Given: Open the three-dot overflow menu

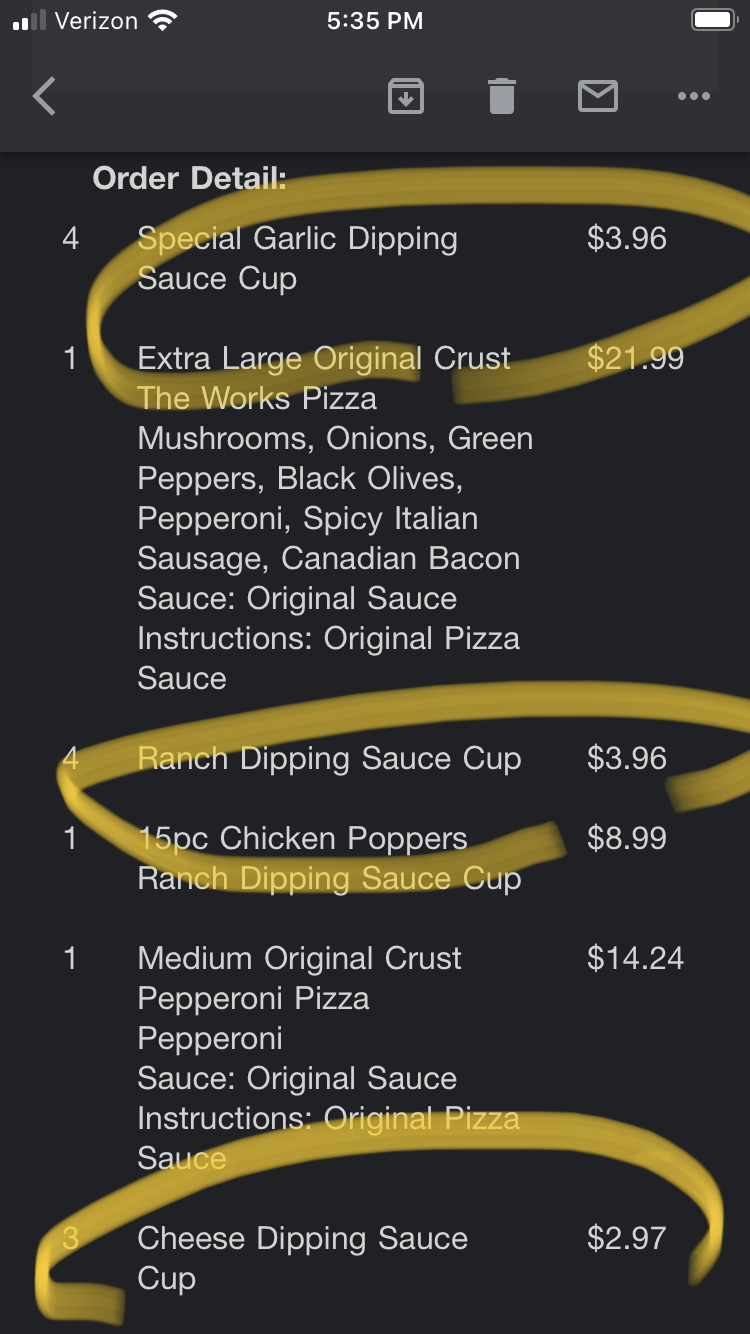Looking at the screenshot, I should coord(693,97).
